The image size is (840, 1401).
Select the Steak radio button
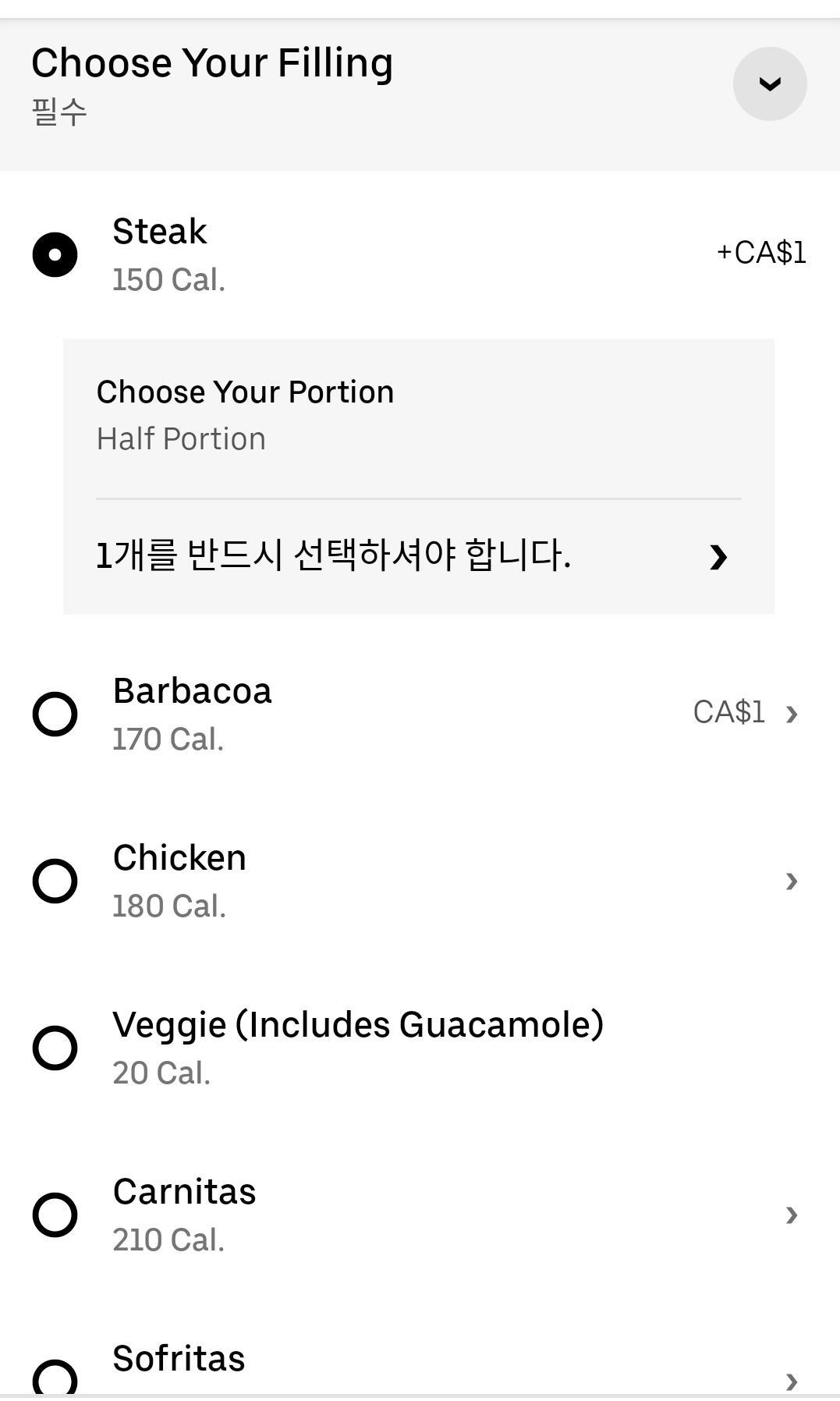click(55, 254)
